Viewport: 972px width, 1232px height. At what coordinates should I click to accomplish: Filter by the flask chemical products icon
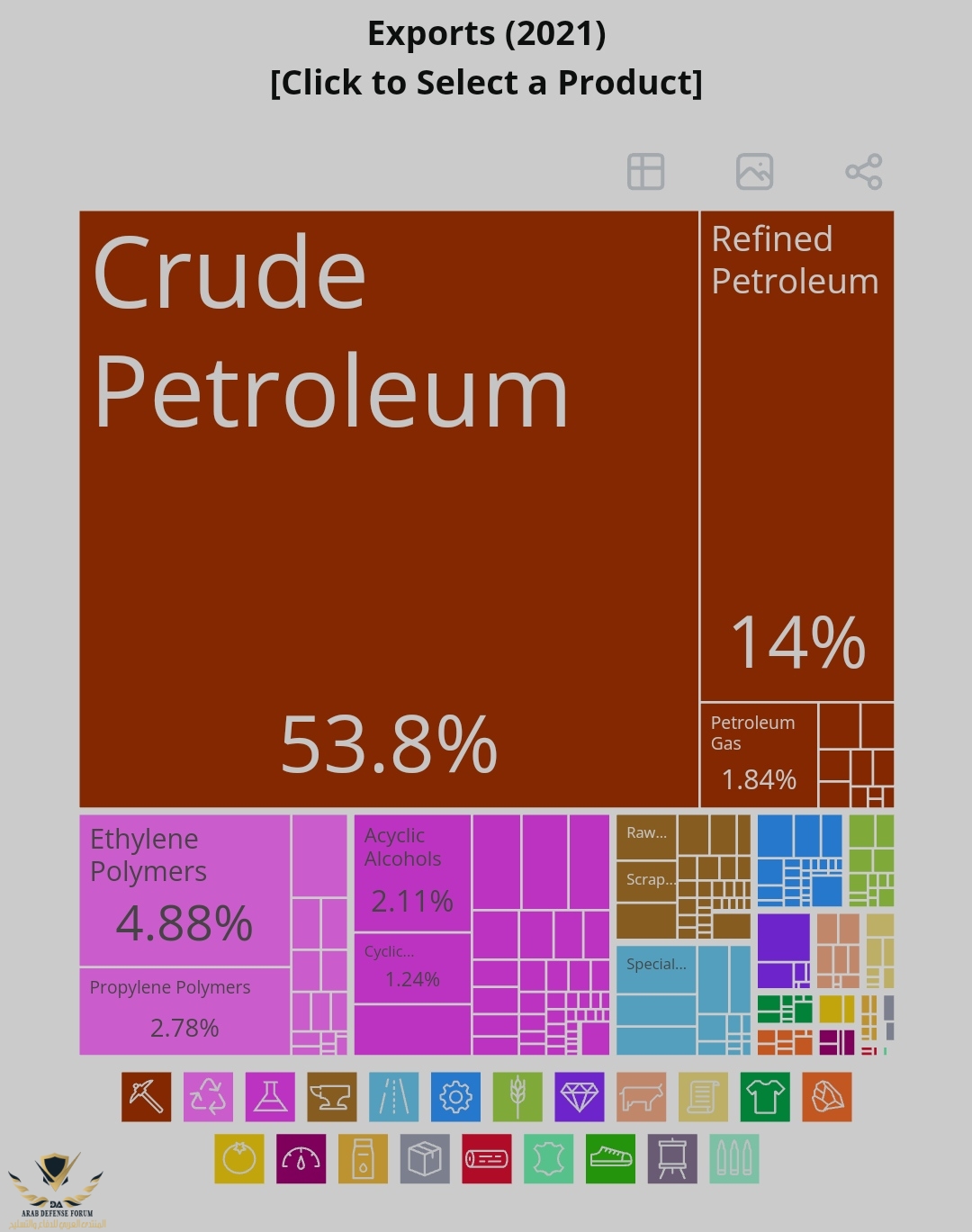pyautogui.click(x=270, y=1096)
